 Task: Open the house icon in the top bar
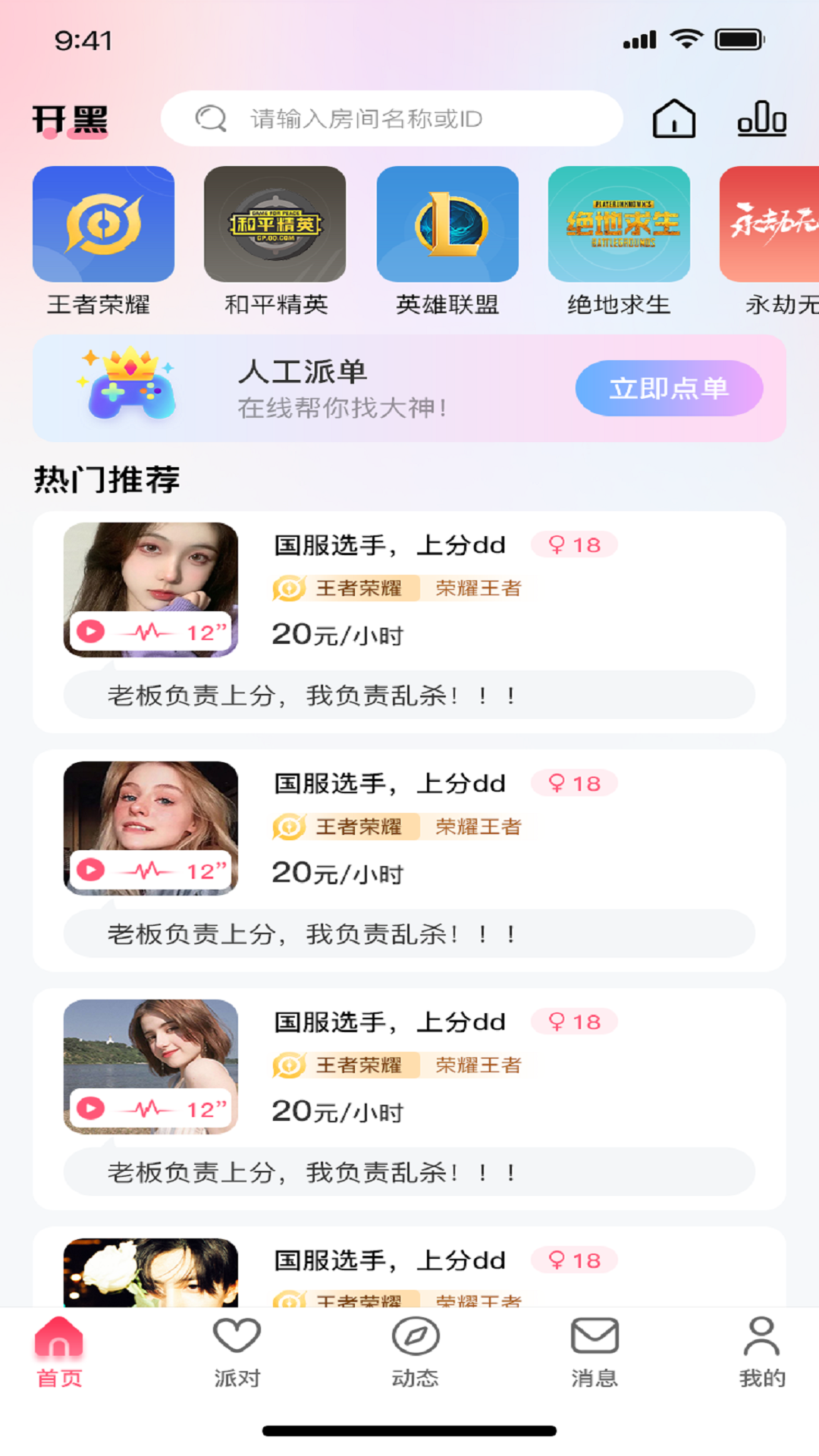pos(673,119)
